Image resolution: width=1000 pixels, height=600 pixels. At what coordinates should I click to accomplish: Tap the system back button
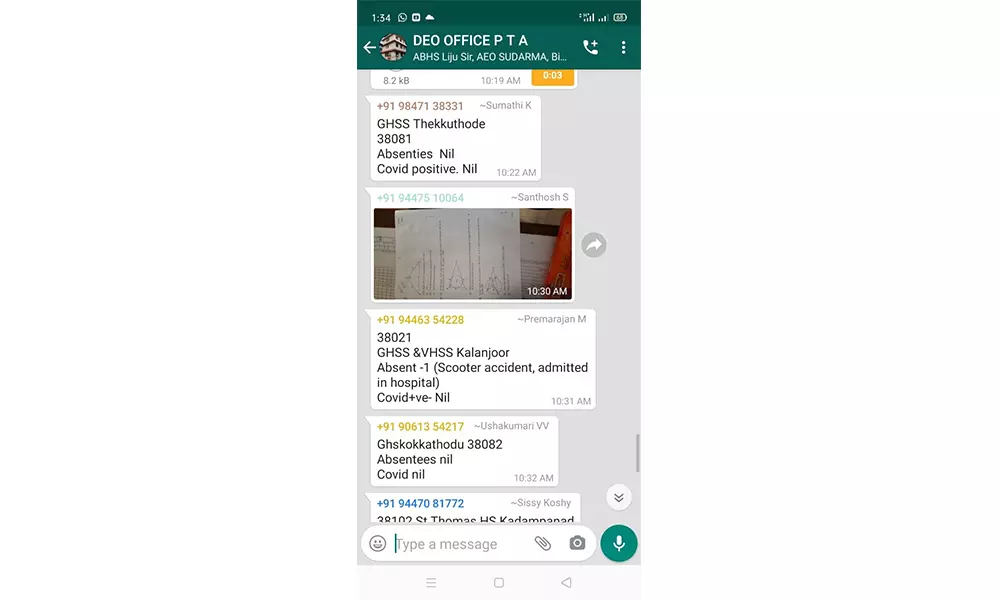click(x=566, y=582)
